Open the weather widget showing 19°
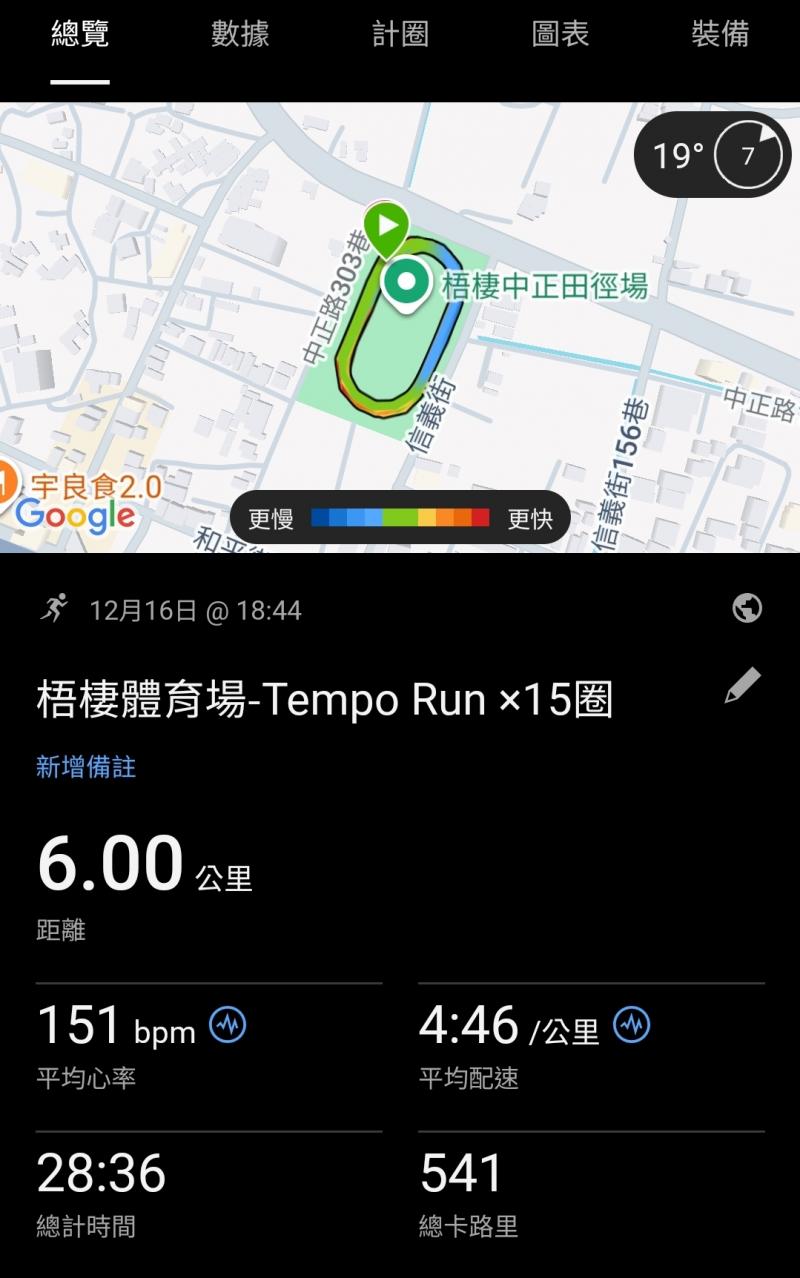This screenshot has width=800, height=1278. [x=712, y=155]
